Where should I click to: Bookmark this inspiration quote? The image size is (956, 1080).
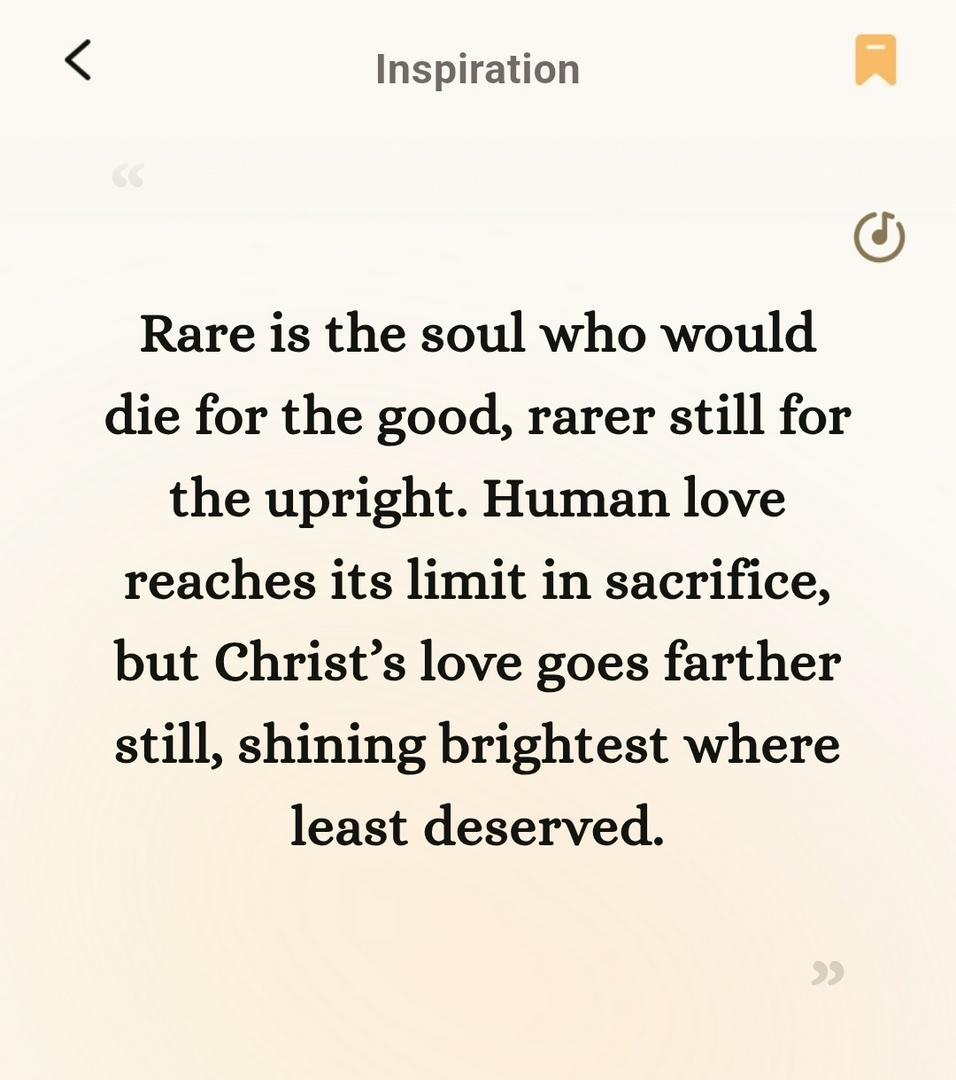pyautogui.click(x=875, y=60)
